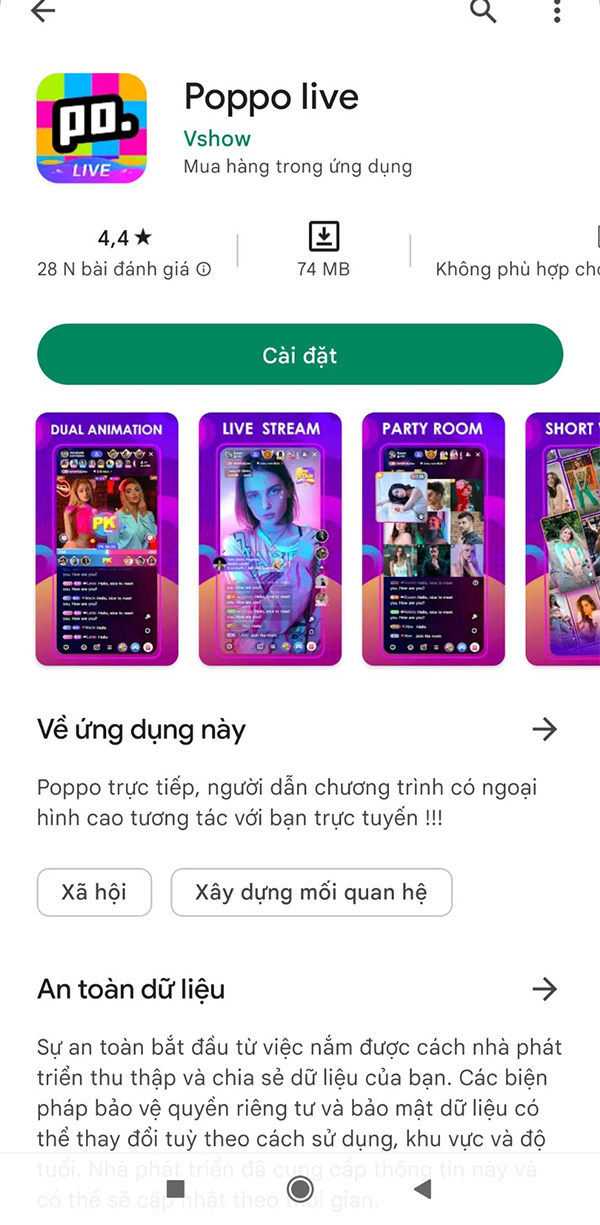Open the three-dot overflow menu
This screenshot has height=1225, width=600.
pyautogui.click(x=557, y=11)
